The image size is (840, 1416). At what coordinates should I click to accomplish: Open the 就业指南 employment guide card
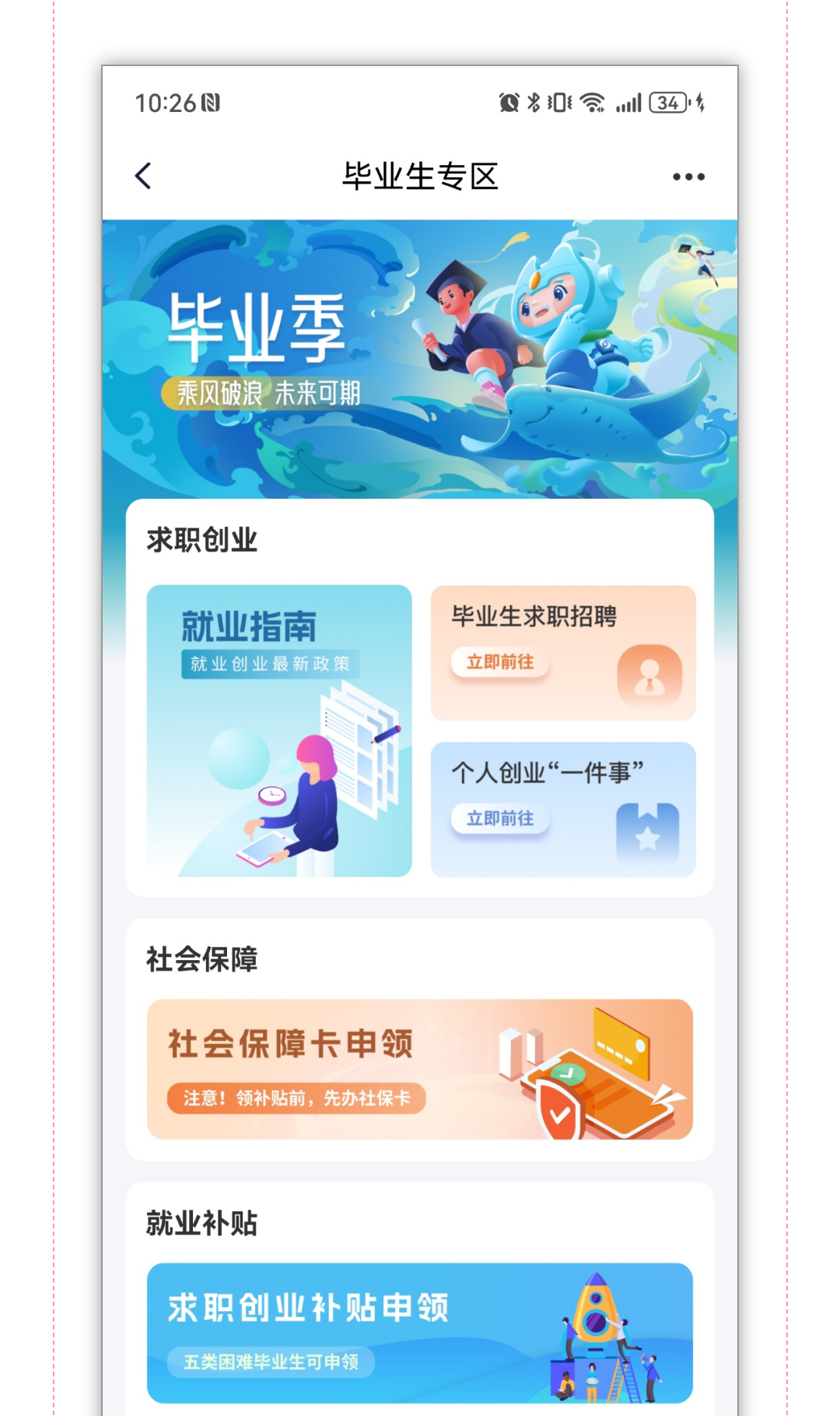point(279,731)
